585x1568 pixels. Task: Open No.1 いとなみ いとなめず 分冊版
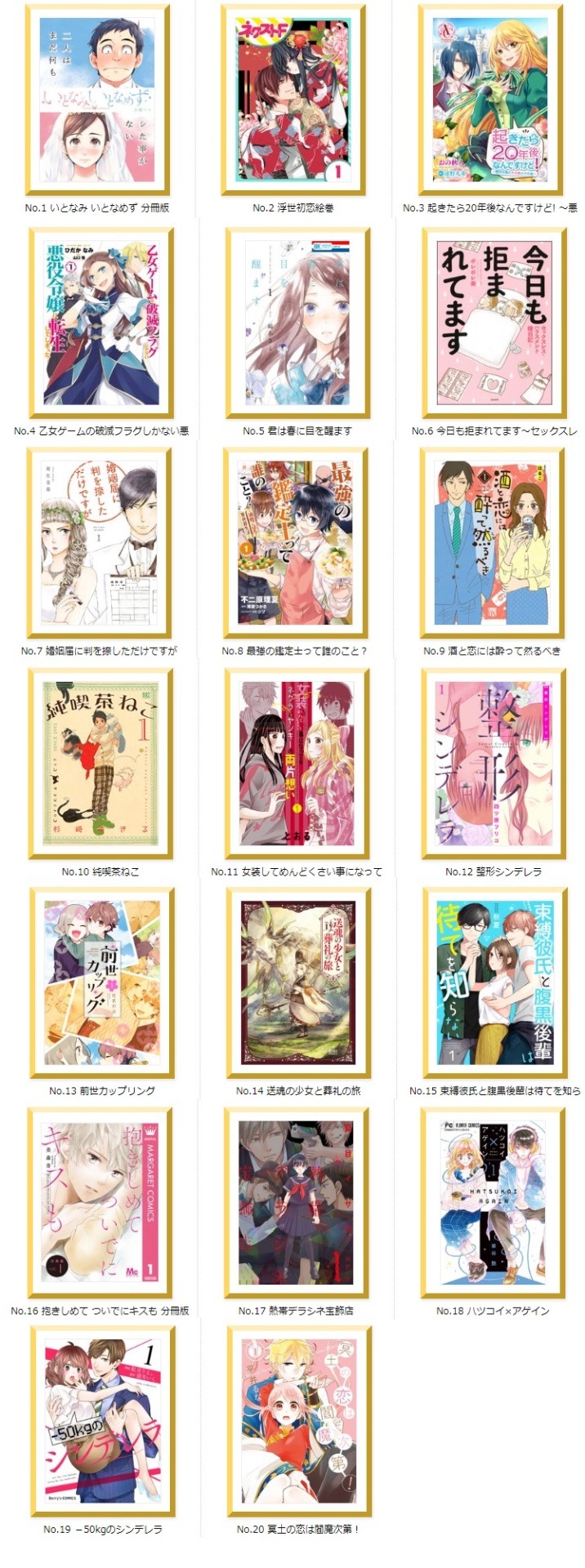(99, 100)
